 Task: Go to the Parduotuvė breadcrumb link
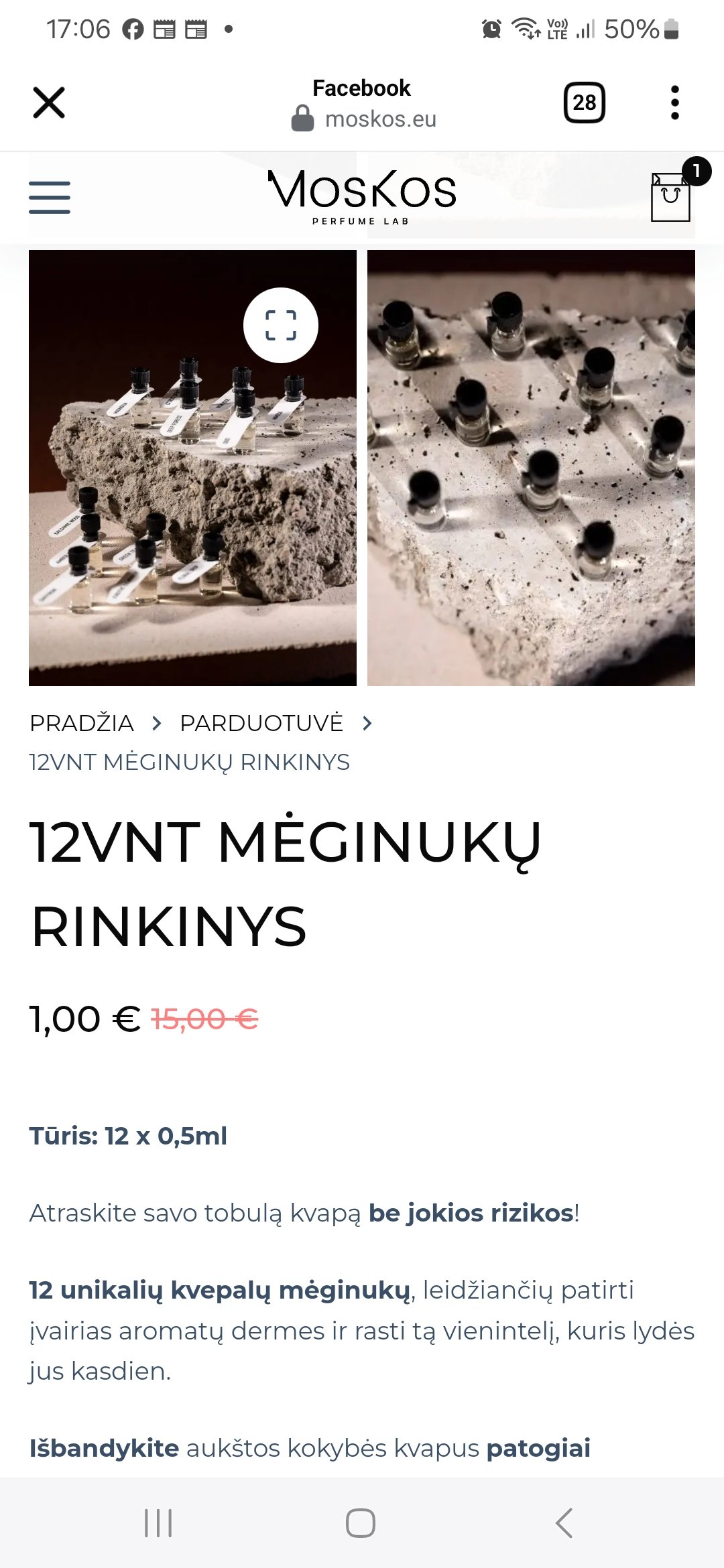pos(261,723)
